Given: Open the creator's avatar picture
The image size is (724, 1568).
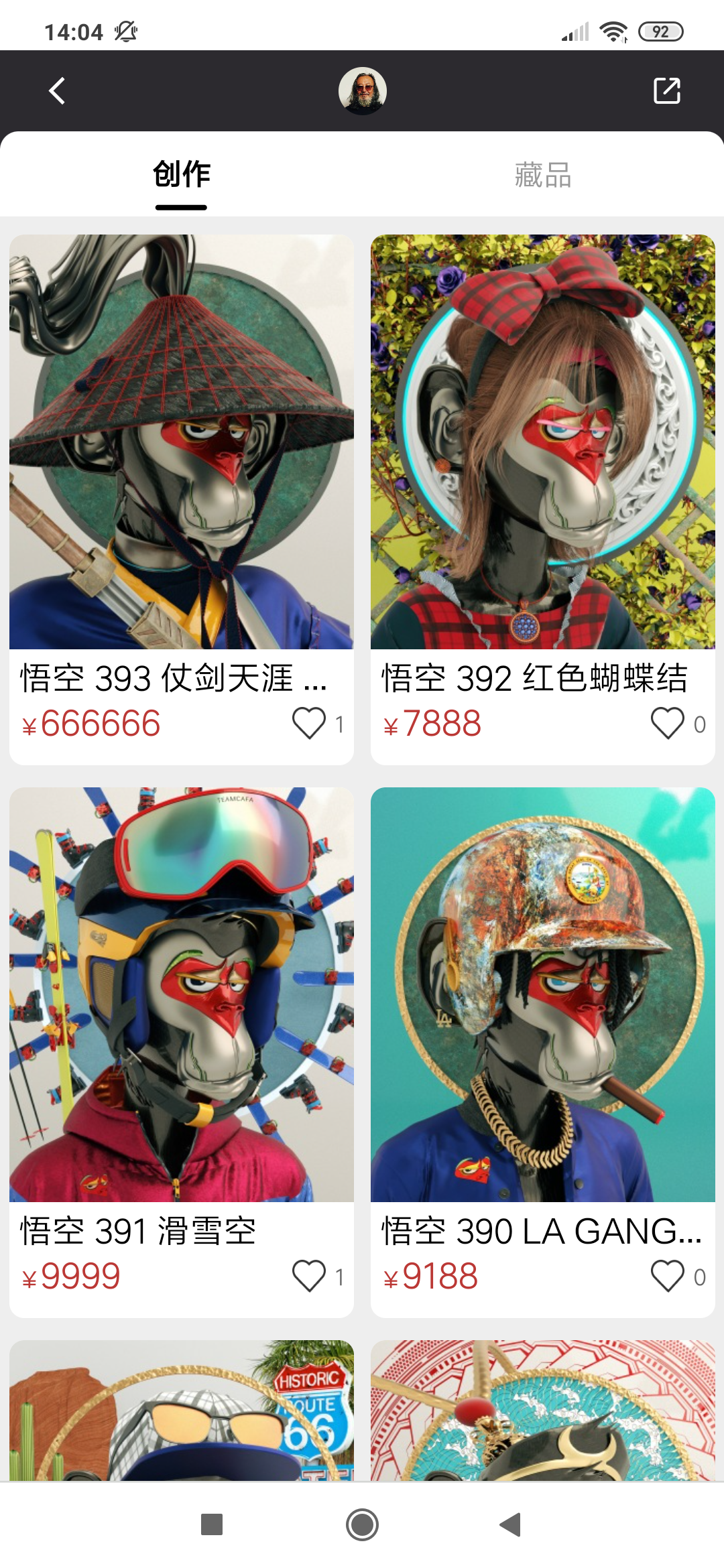Looking at the screenshot, I should (x=362, y=91).
